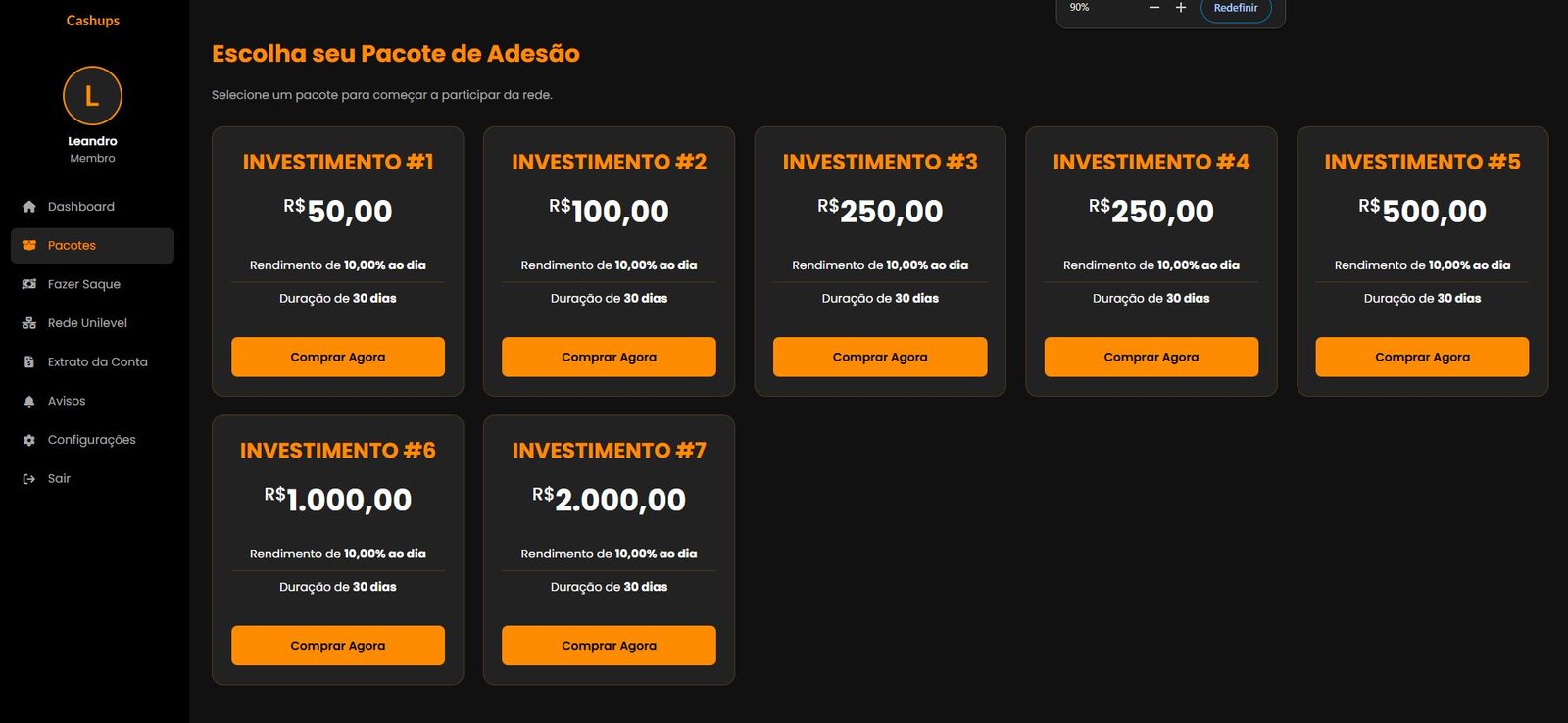The image size is (1568, 723).
Task: Open Avisos notifications page
Action: tap(66, 401)
